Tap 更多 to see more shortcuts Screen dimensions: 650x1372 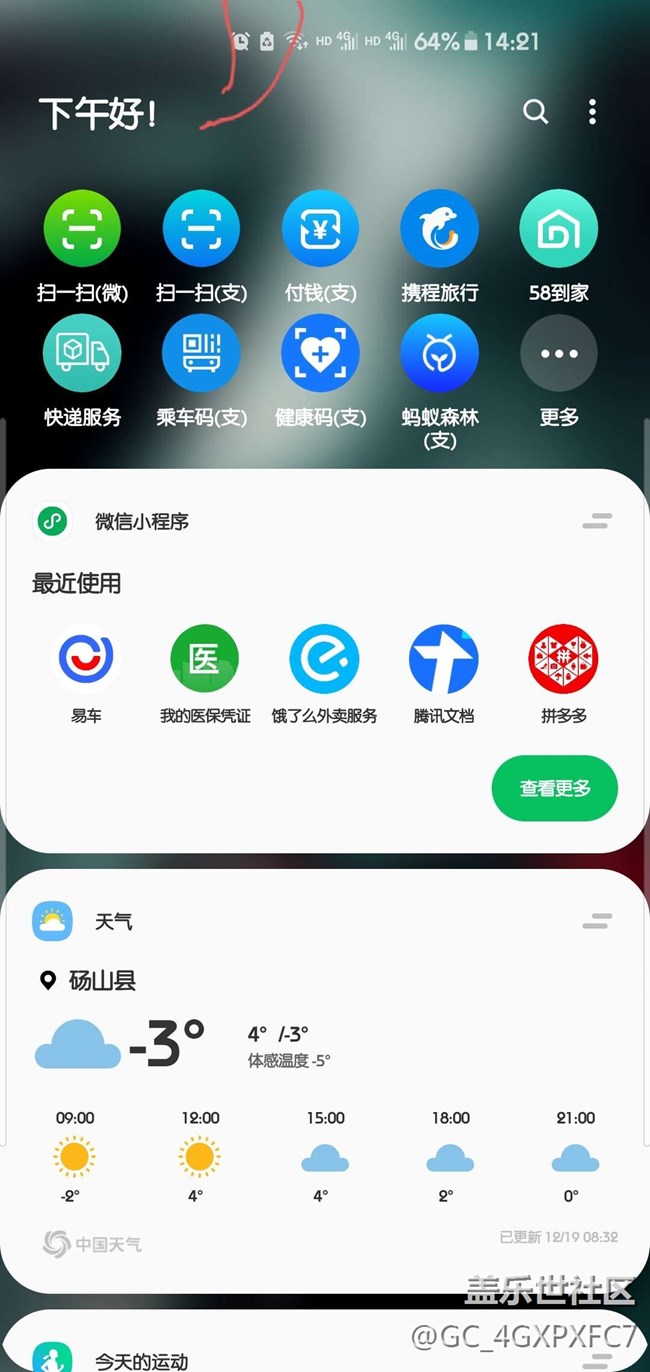point(558,353)
